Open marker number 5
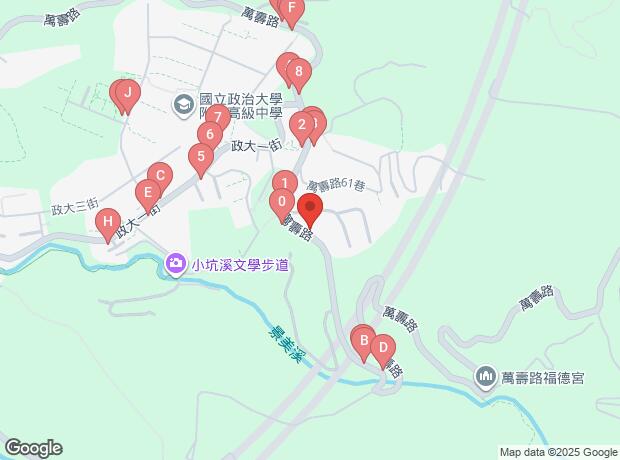 tap(201, 156)
